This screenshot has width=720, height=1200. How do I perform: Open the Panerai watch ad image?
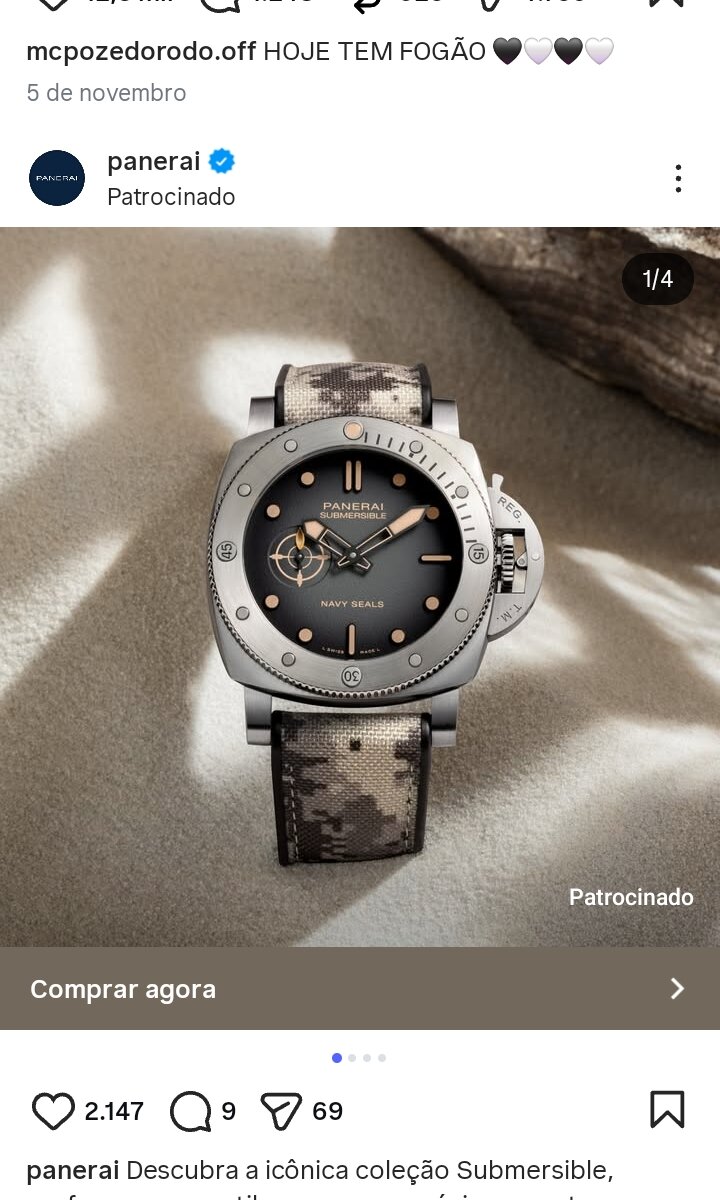(360, 586)
